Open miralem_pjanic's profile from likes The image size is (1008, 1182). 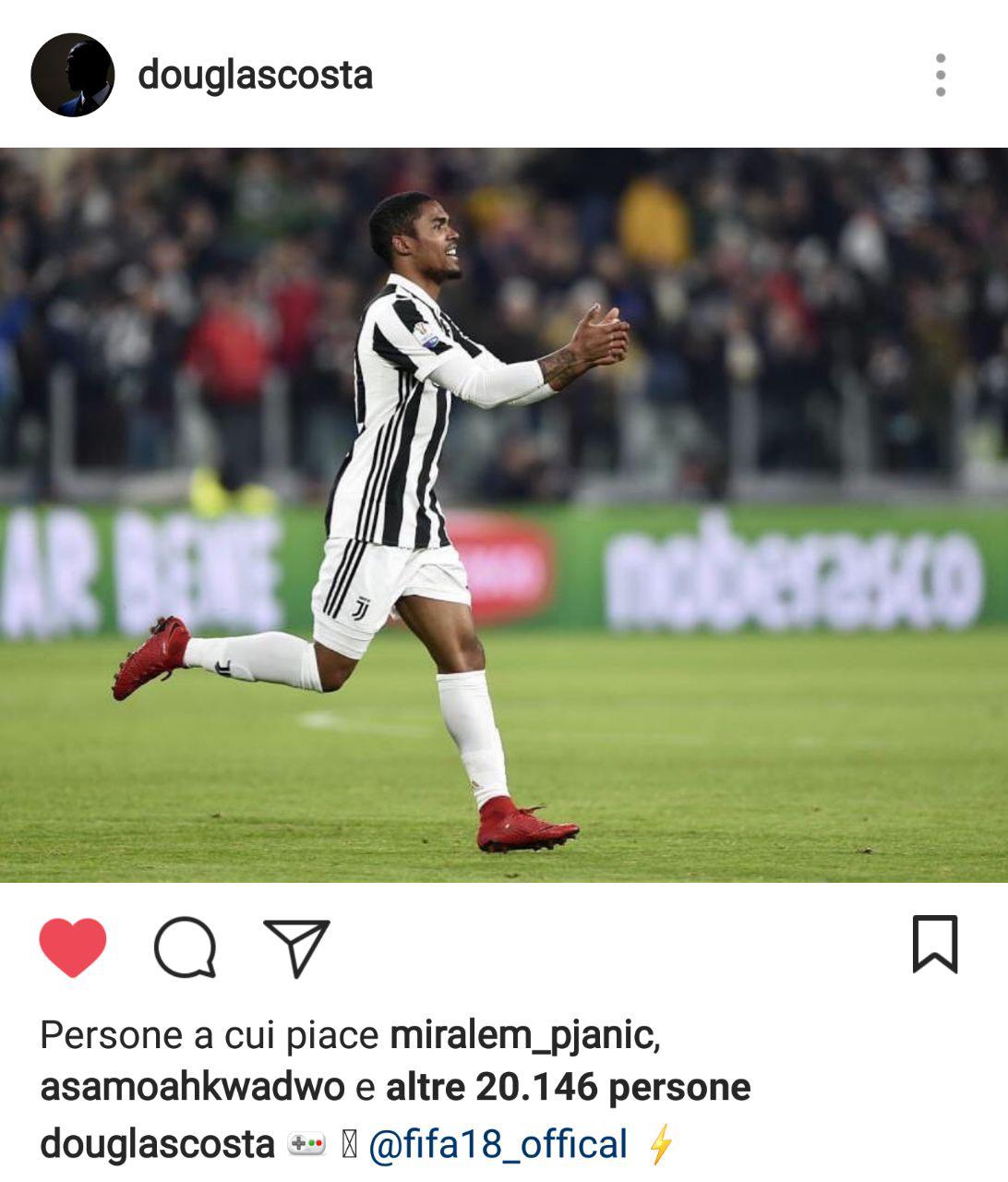click(x=523, y=1035)
